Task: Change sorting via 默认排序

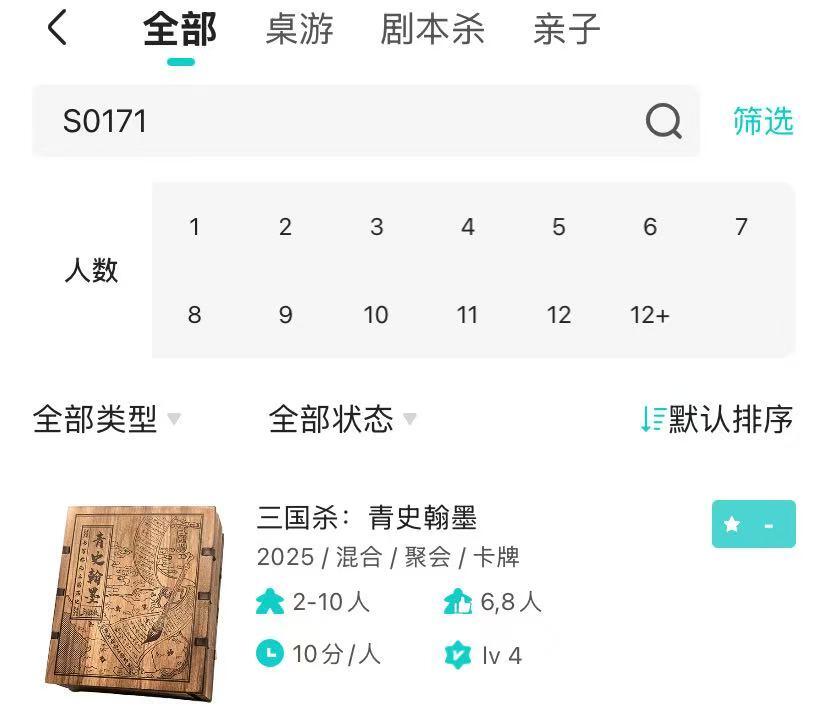Action: pos(716,419)
